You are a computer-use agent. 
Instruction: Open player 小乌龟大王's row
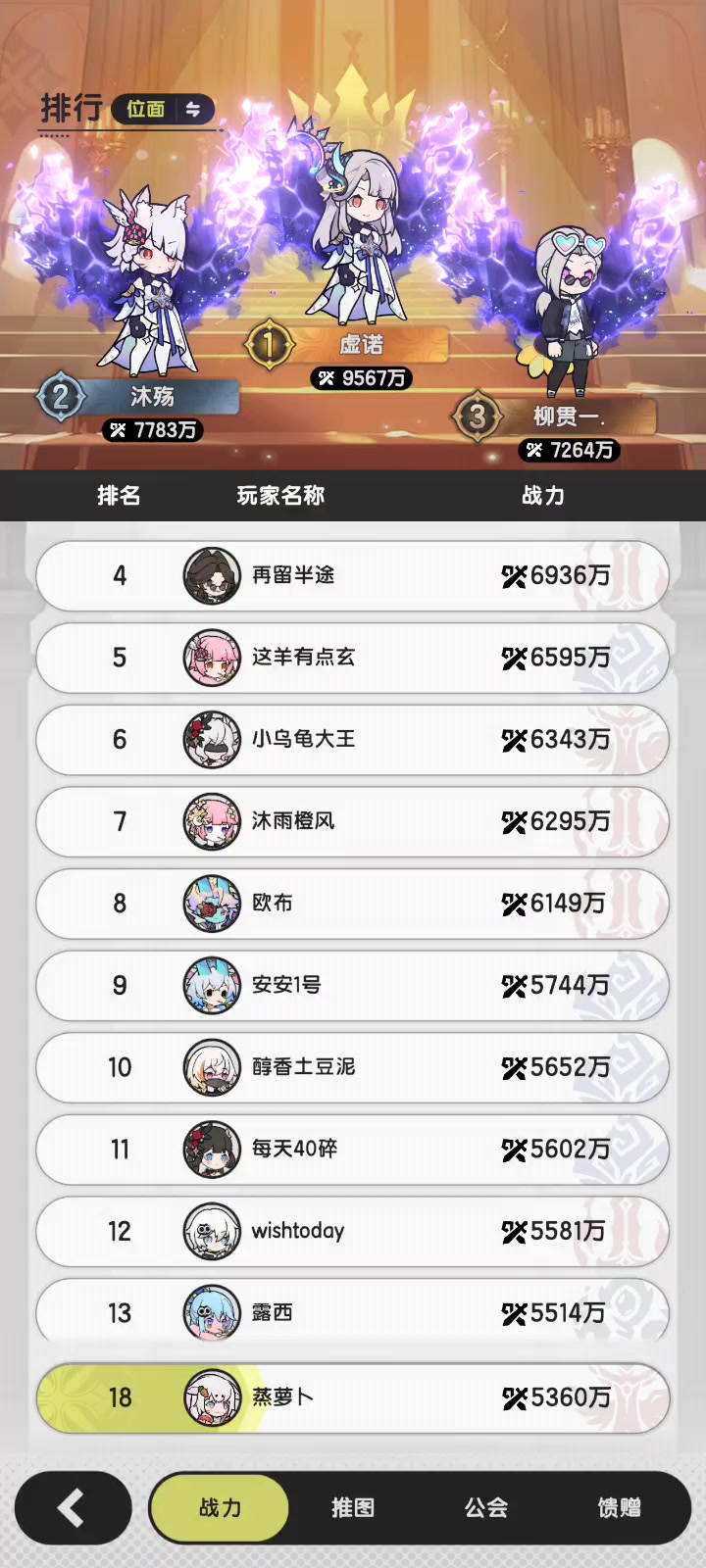coord(353,740)
